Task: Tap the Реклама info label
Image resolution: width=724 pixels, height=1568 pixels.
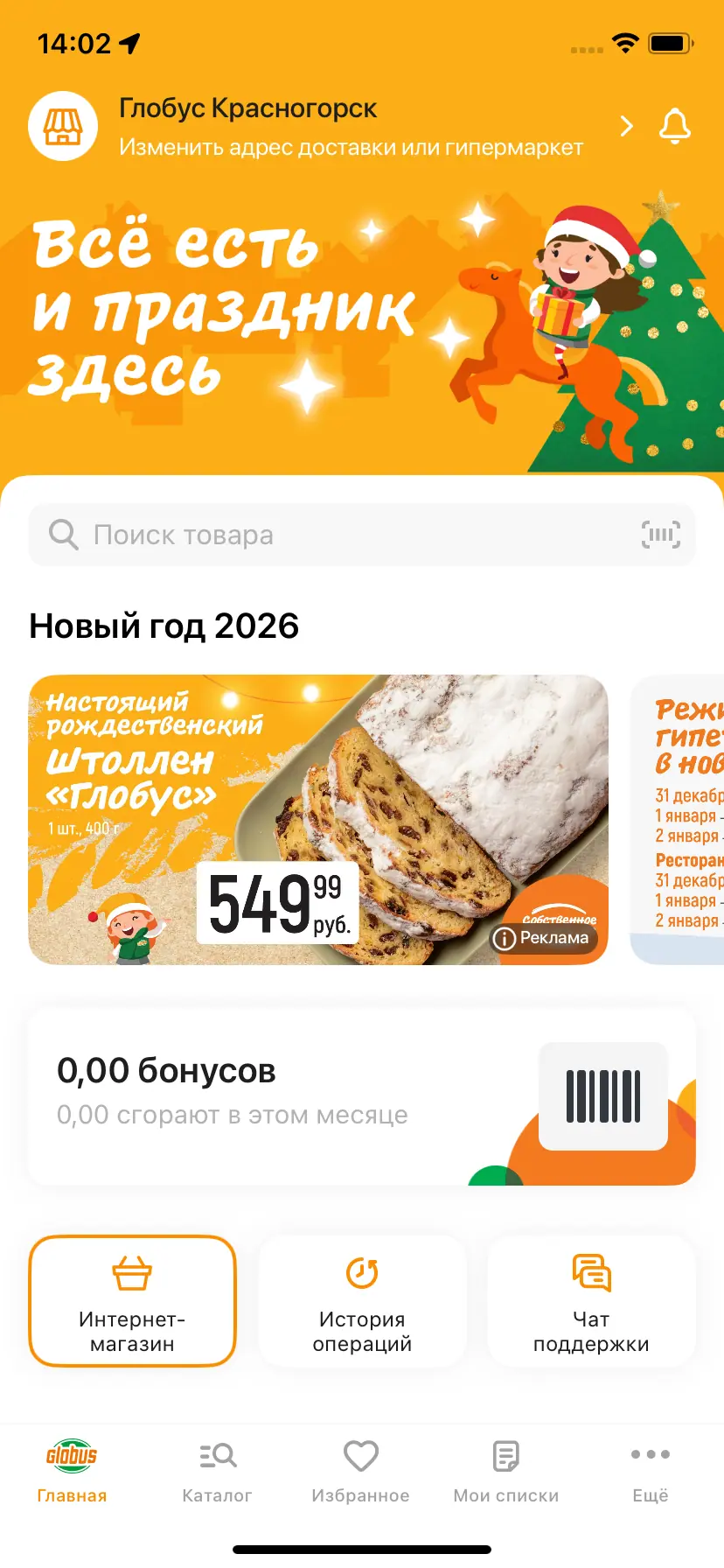Action: coord(543,938)
